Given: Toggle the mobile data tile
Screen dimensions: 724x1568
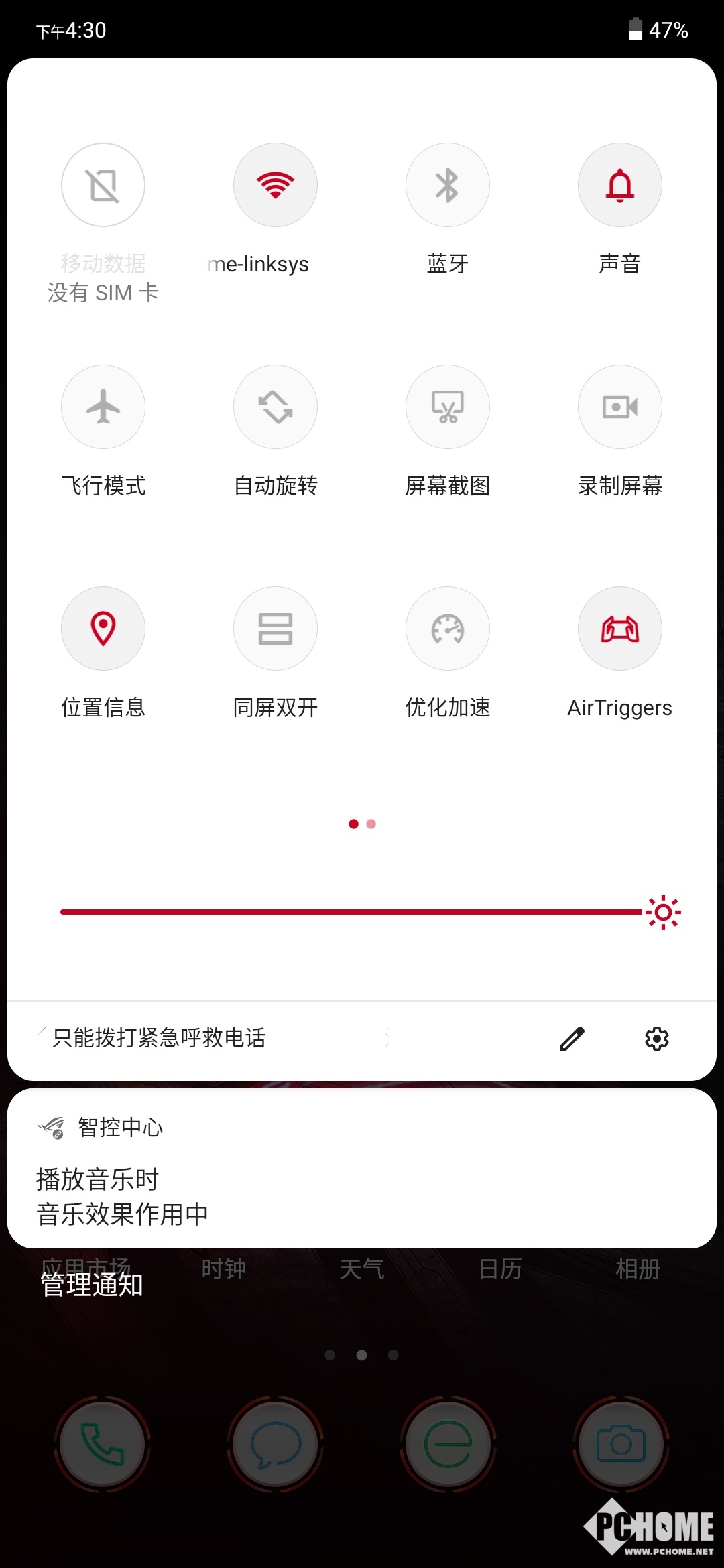Looking at the screenshot, I should pos(103,186).
